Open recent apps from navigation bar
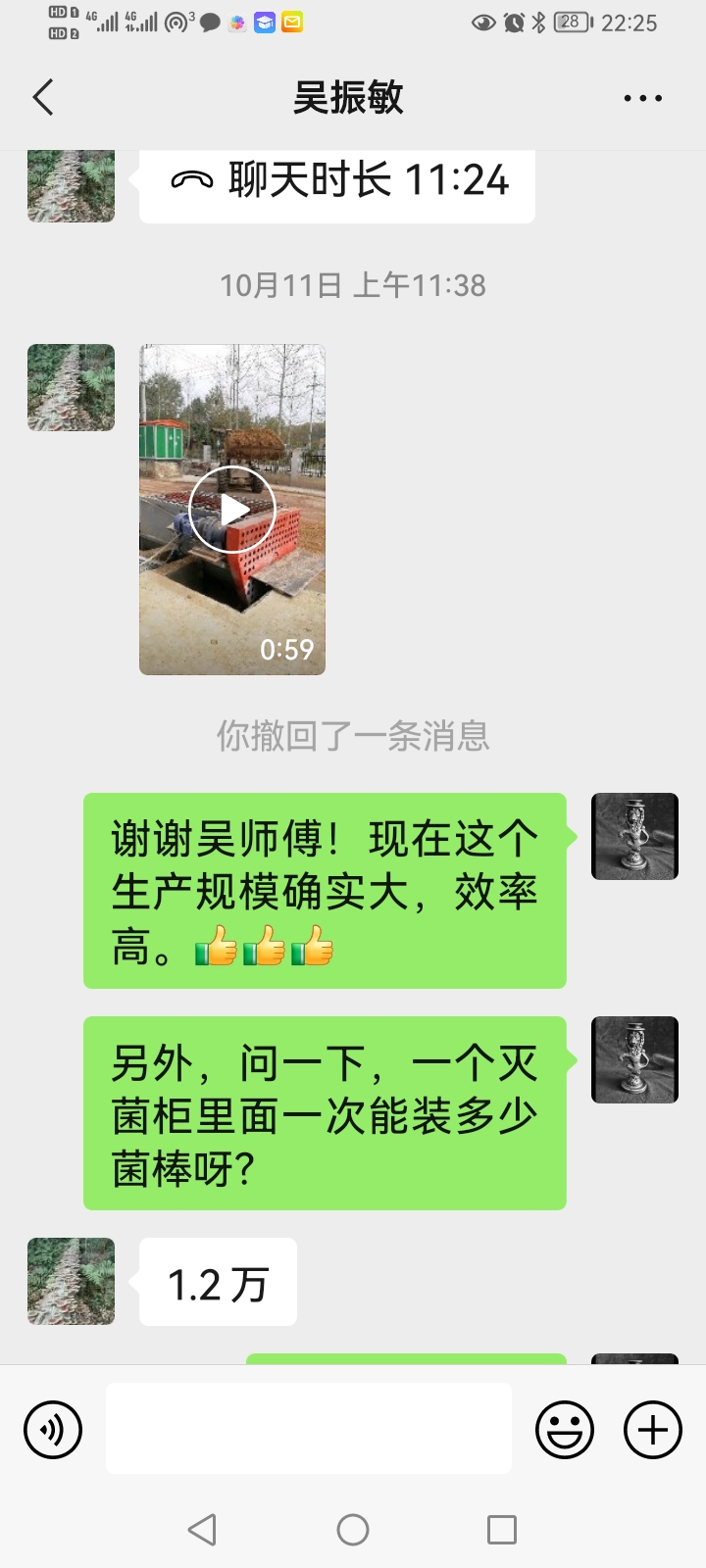 tap(501, 1529)
